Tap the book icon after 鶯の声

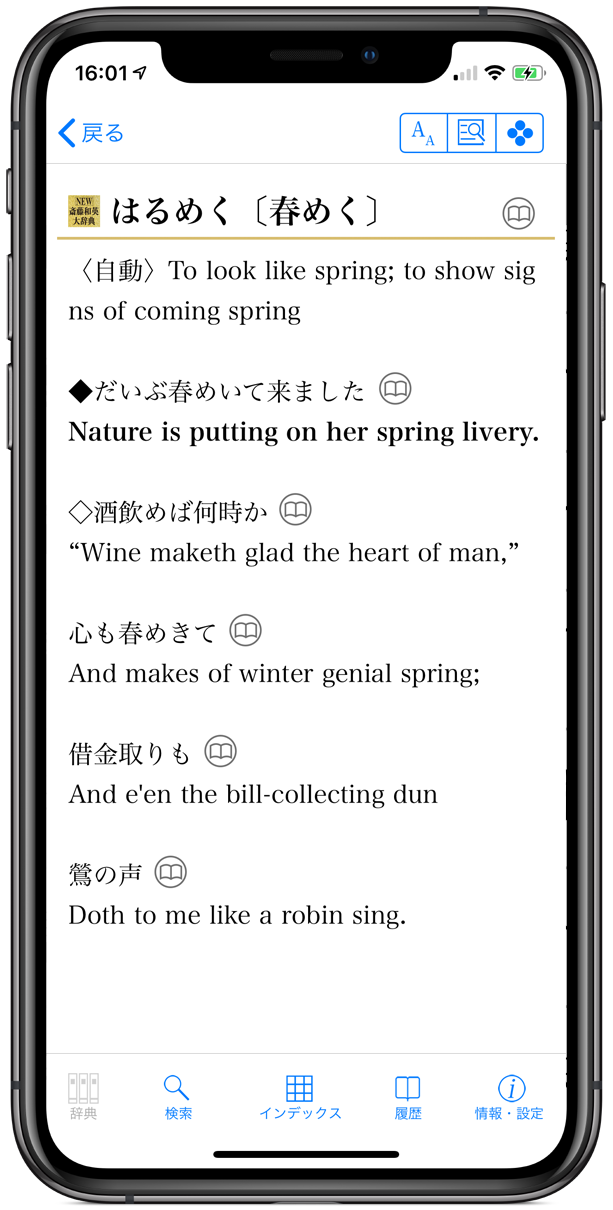pos(171,872)
